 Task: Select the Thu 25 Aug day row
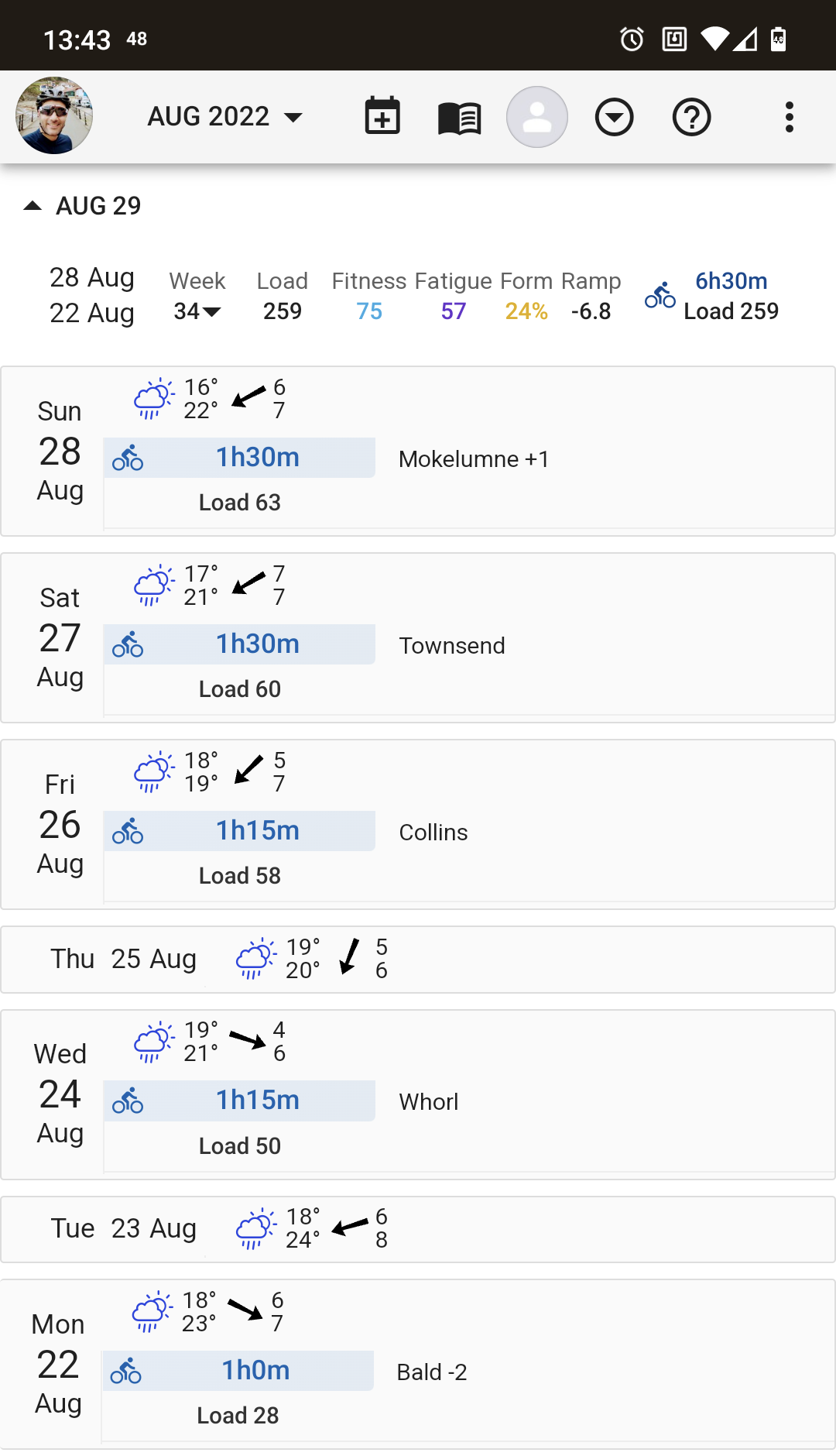pos(418,959)
